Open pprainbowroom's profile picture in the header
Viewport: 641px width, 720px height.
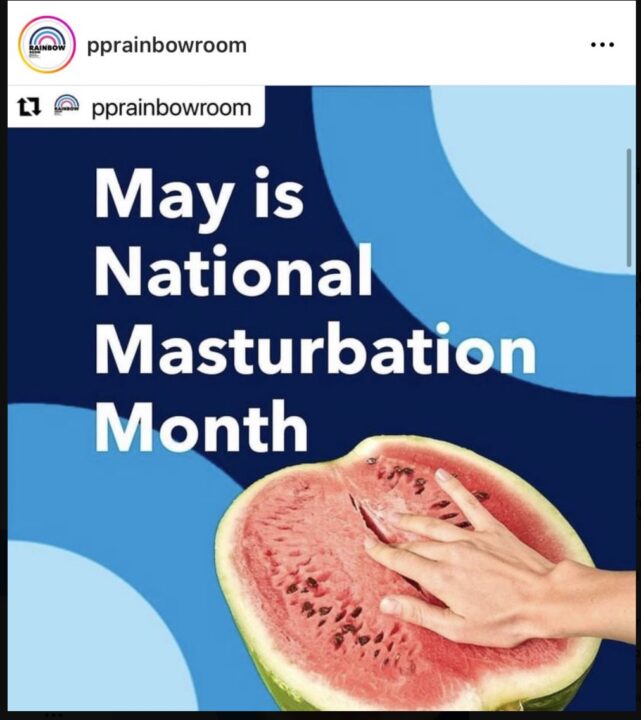(46, 45)
